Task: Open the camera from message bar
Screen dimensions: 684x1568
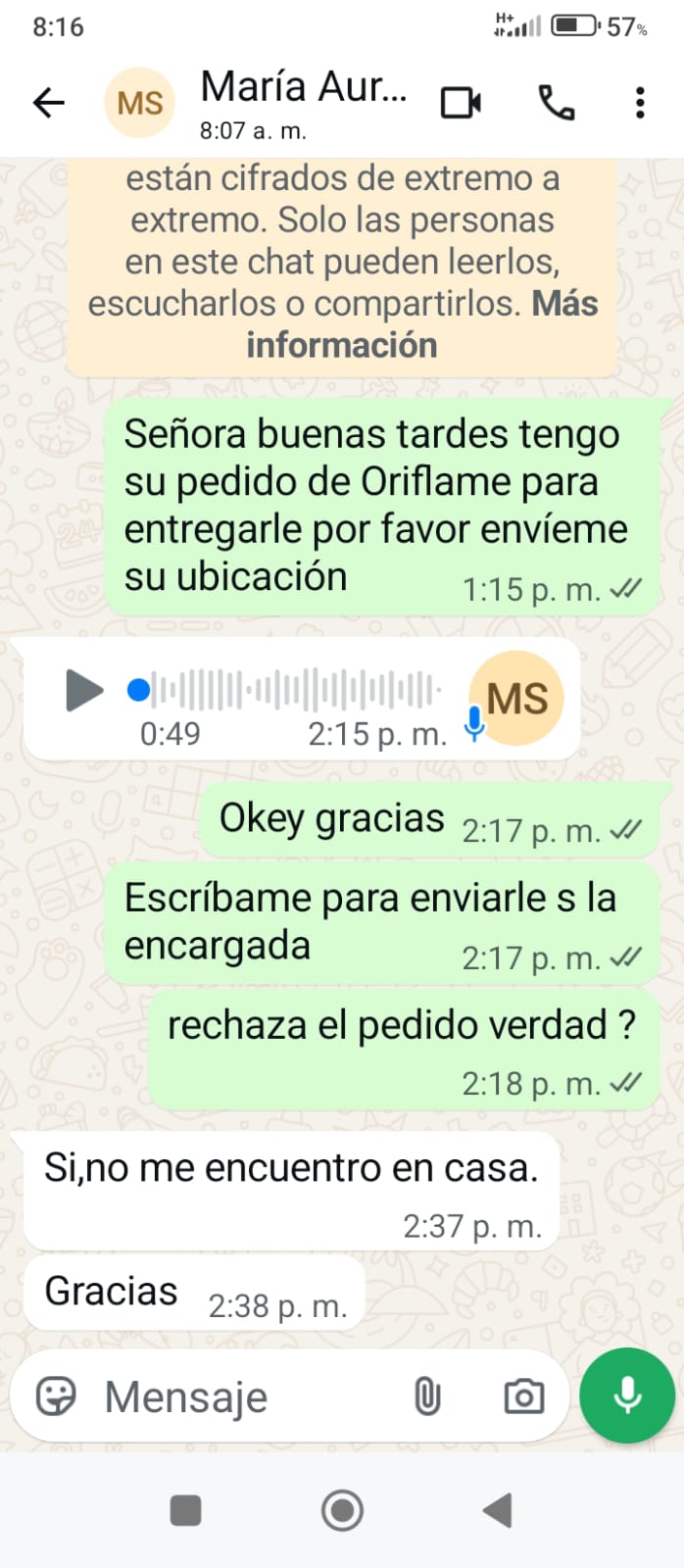Action: pyautogui.click(x=523, y=1396)
